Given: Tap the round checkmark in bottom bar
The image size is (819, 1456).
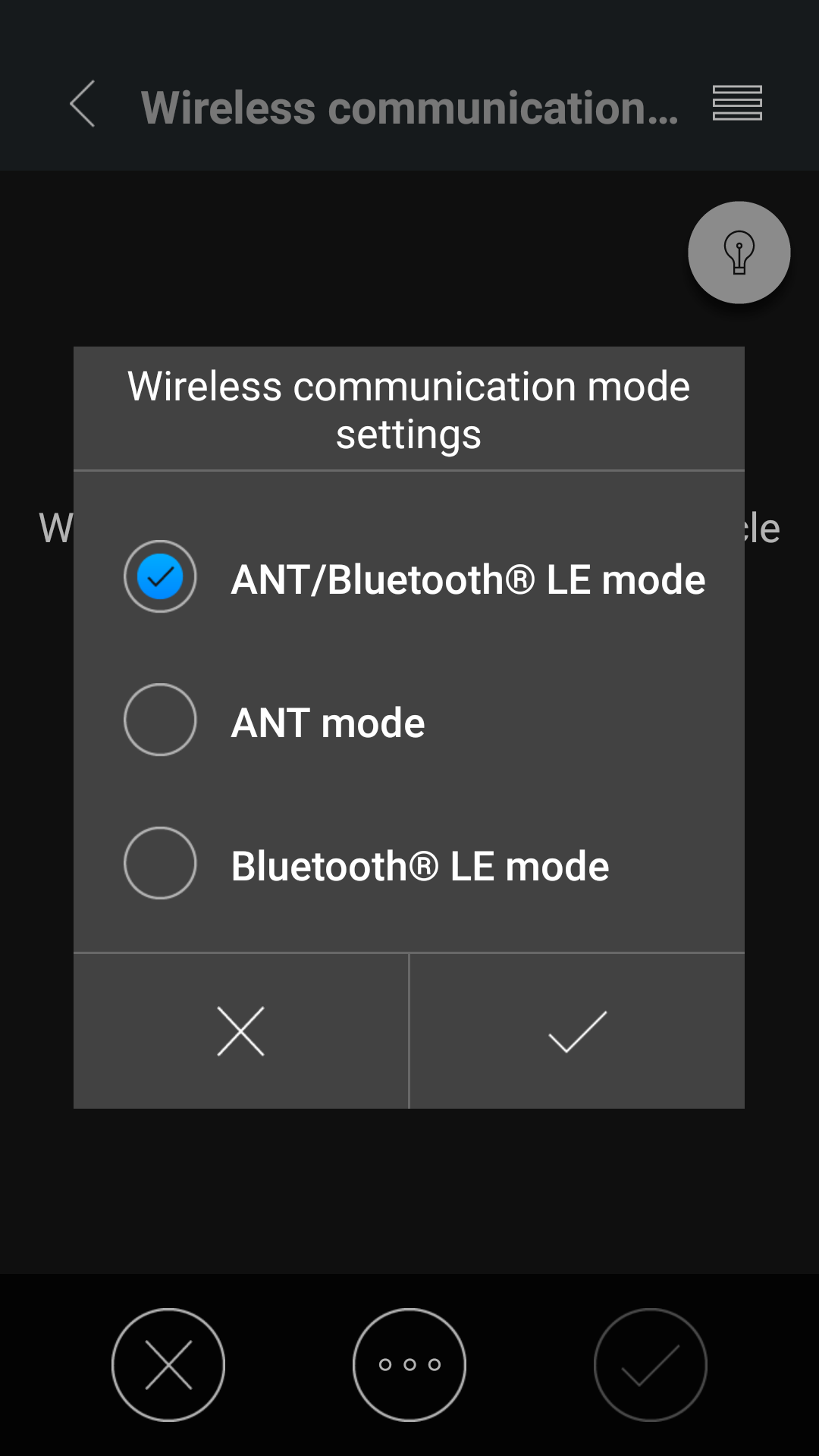Looking at the screenshot, I should (650, 1364).
